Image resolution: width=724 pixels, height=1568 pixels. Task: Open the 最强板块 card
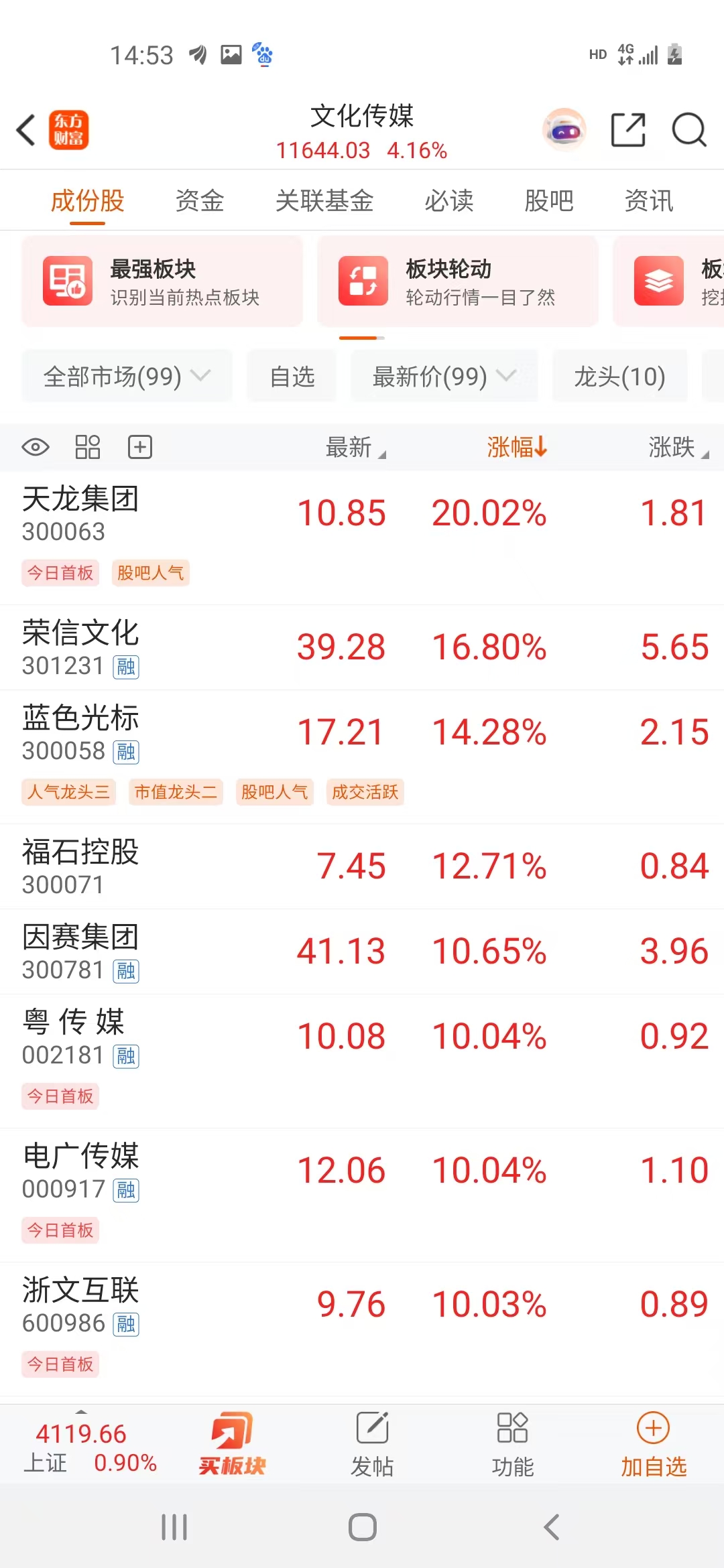(x=162, y=281)
